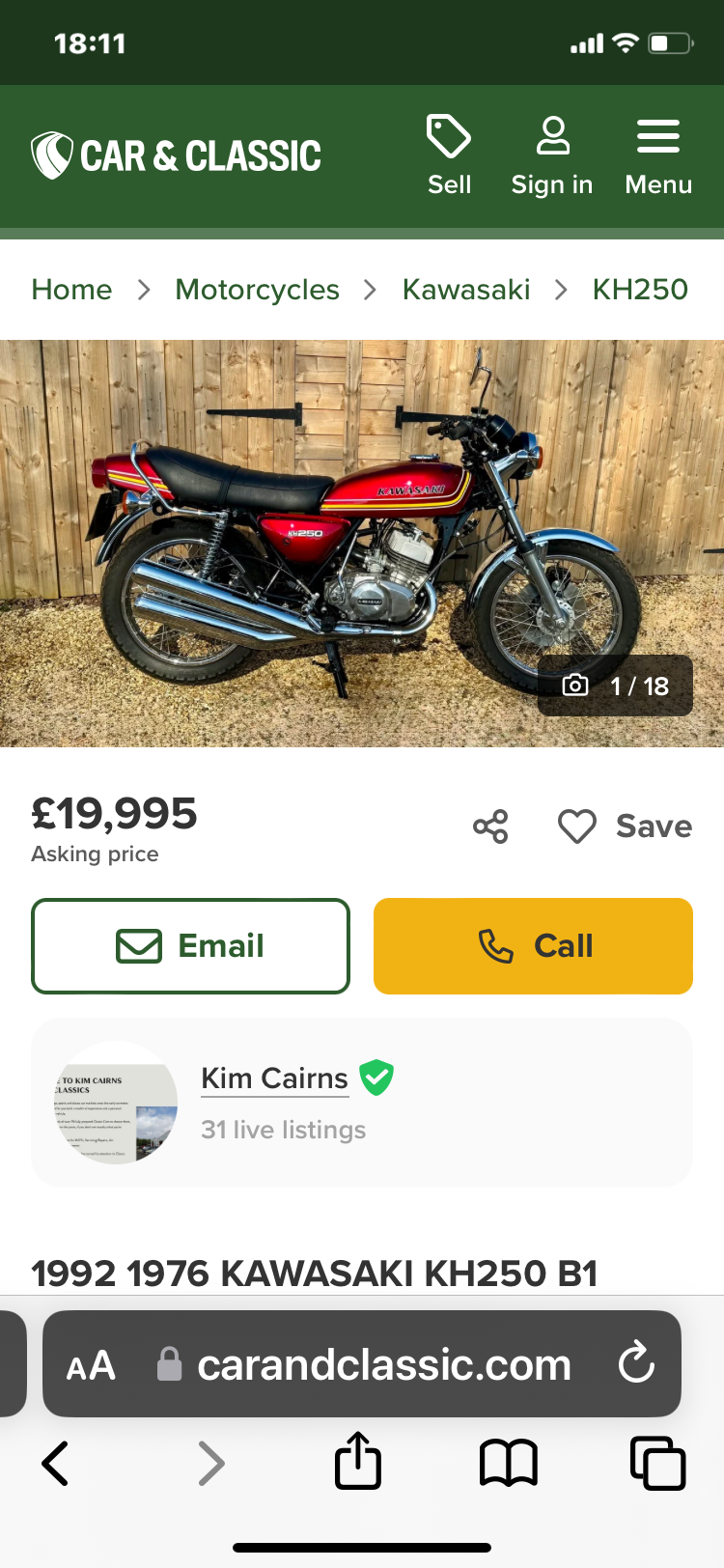Show all open browser tabs
Image resolution: width=724 pixels, height=1568 pixels.
(657, 1464)
